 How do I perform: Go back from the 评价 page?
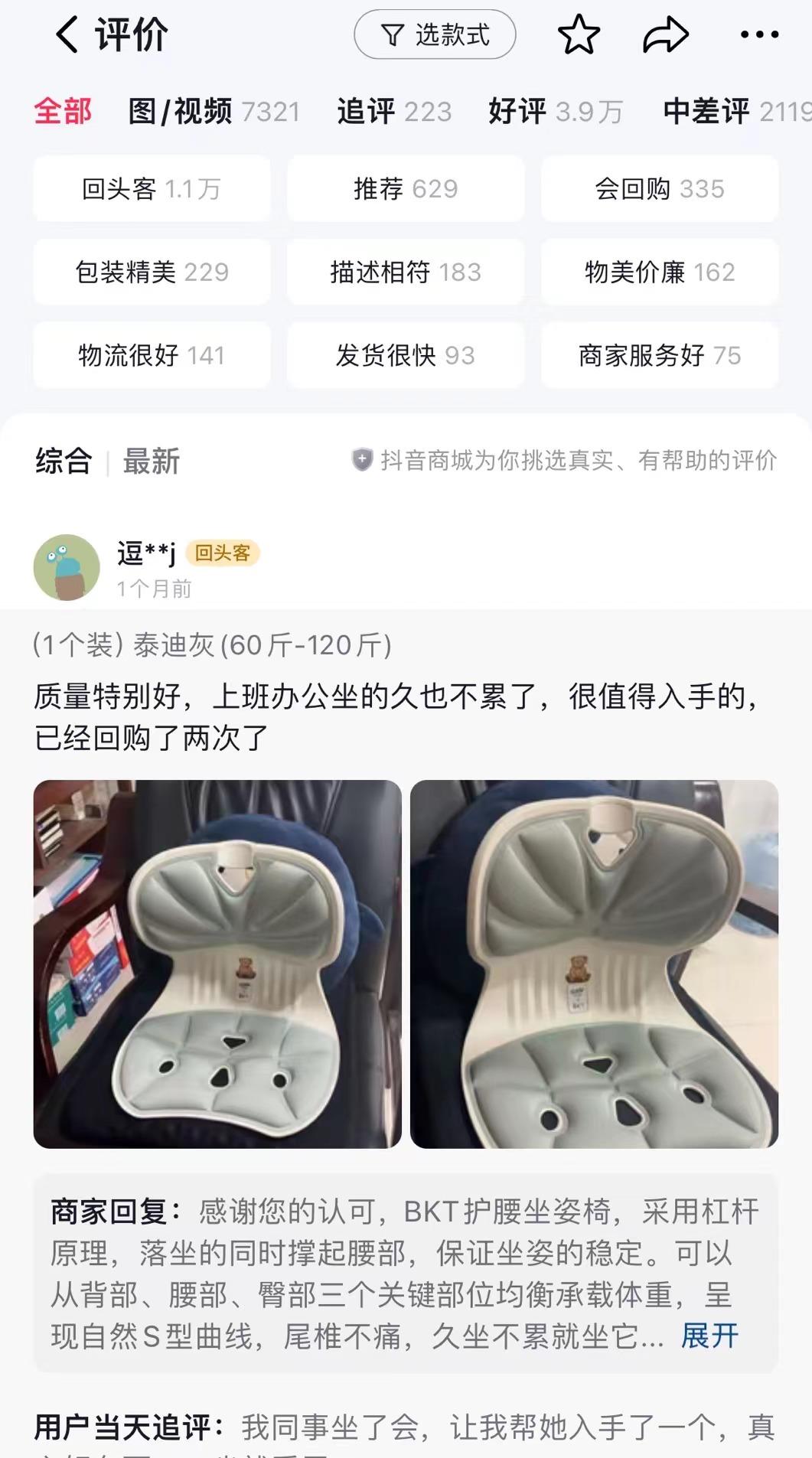coord(67,34)
